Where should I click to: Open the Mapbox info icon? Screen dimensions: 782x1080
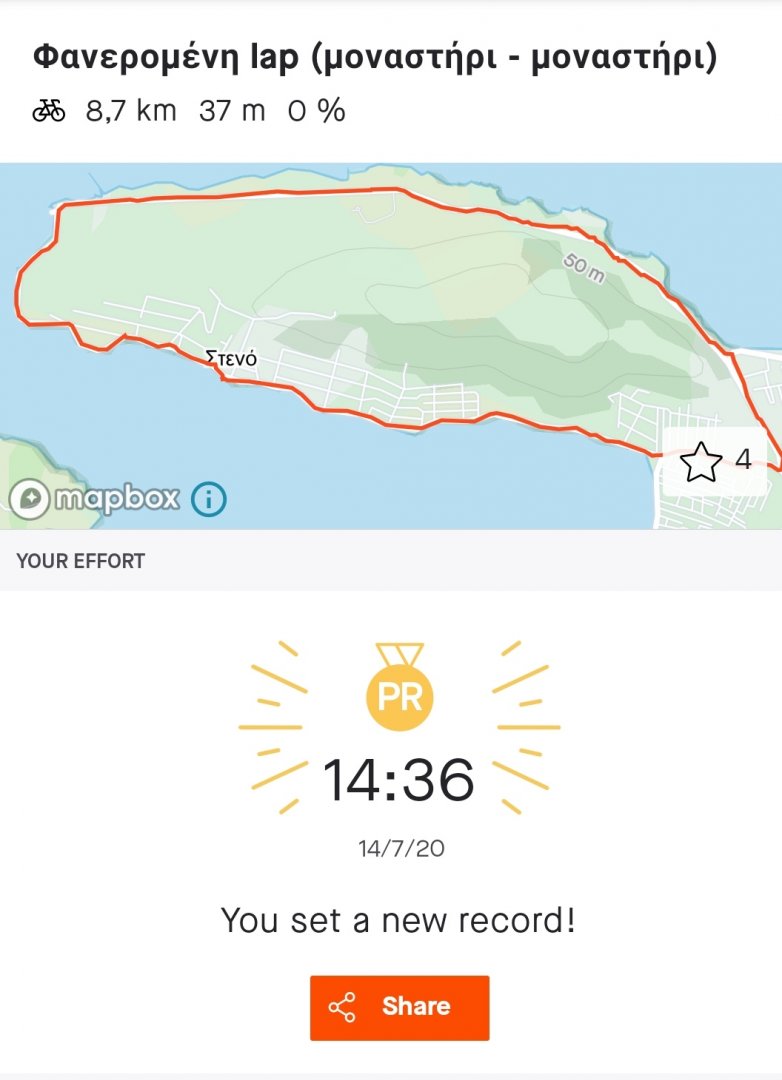(209, 498)
